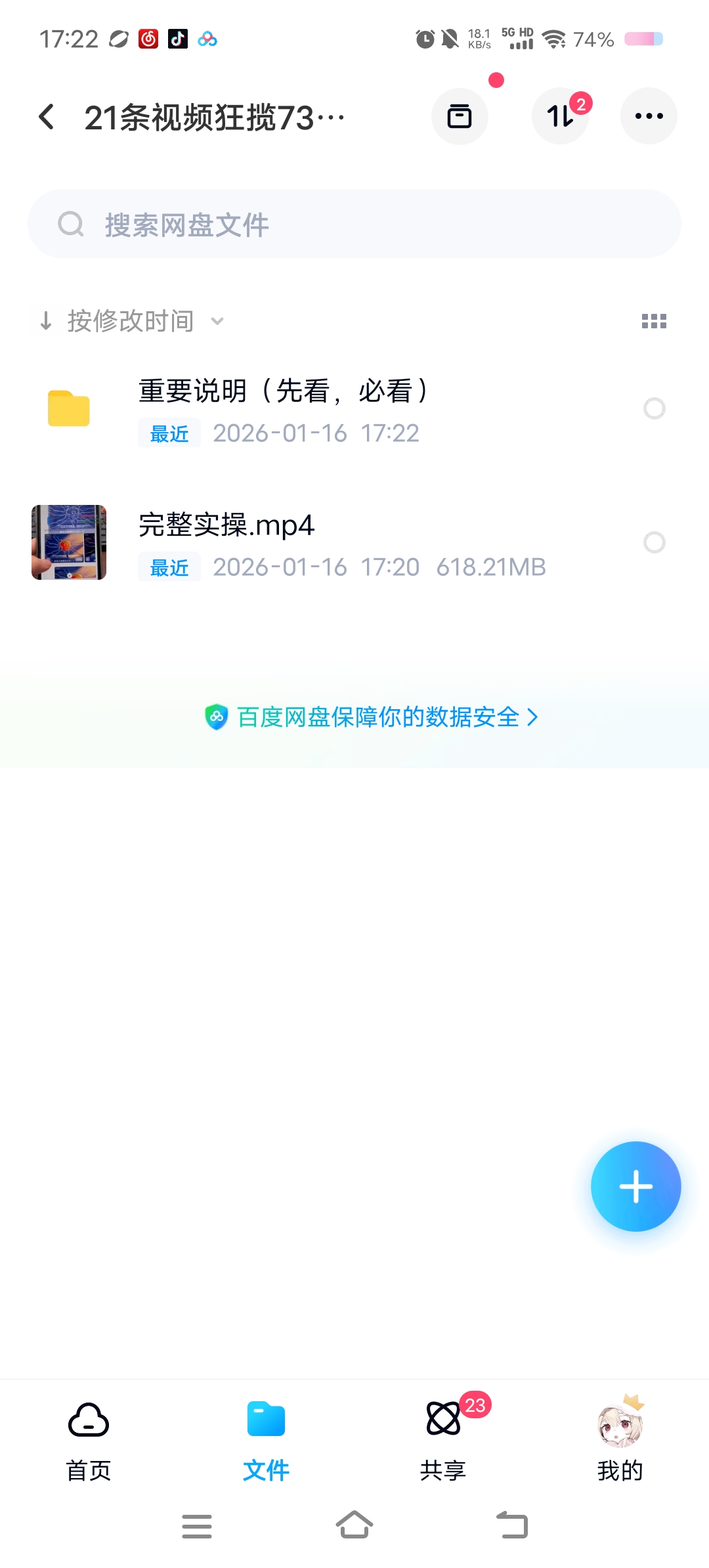709x1568 pixels.
Task: Open the transfer list with badge 2
Action: coord(560,115)
